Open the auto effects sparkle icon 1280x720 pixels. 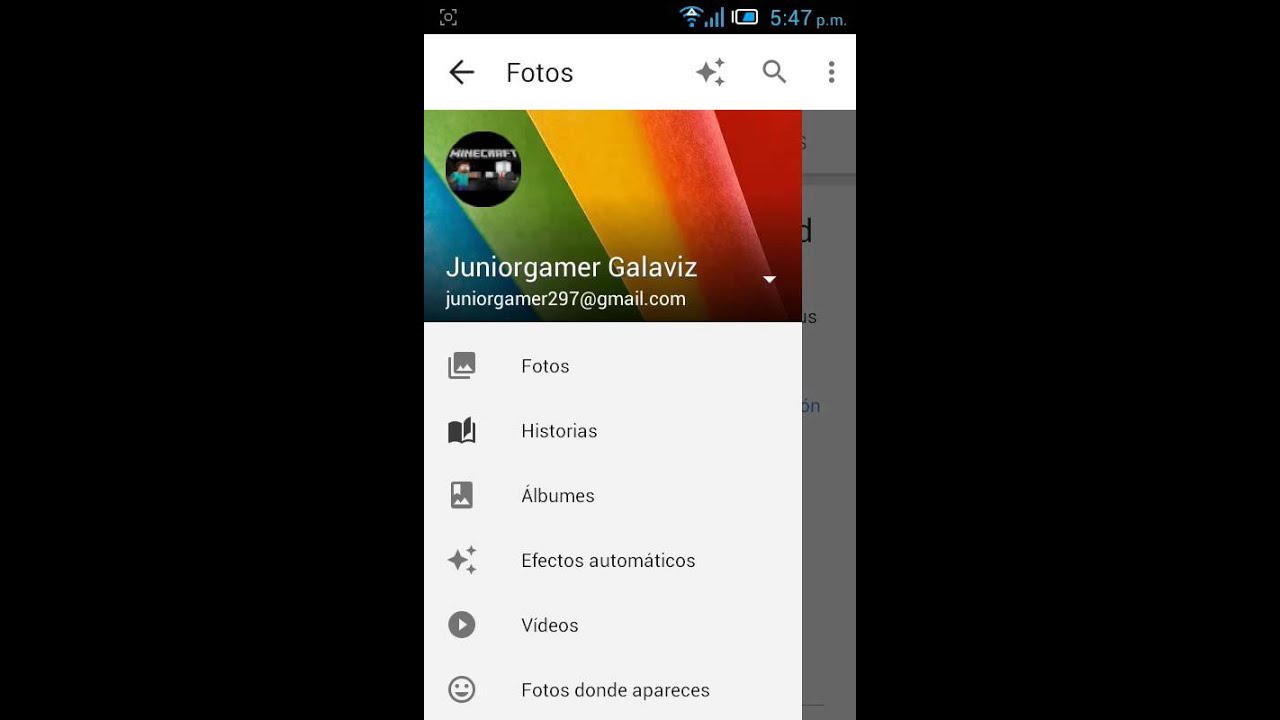point(710,72)
